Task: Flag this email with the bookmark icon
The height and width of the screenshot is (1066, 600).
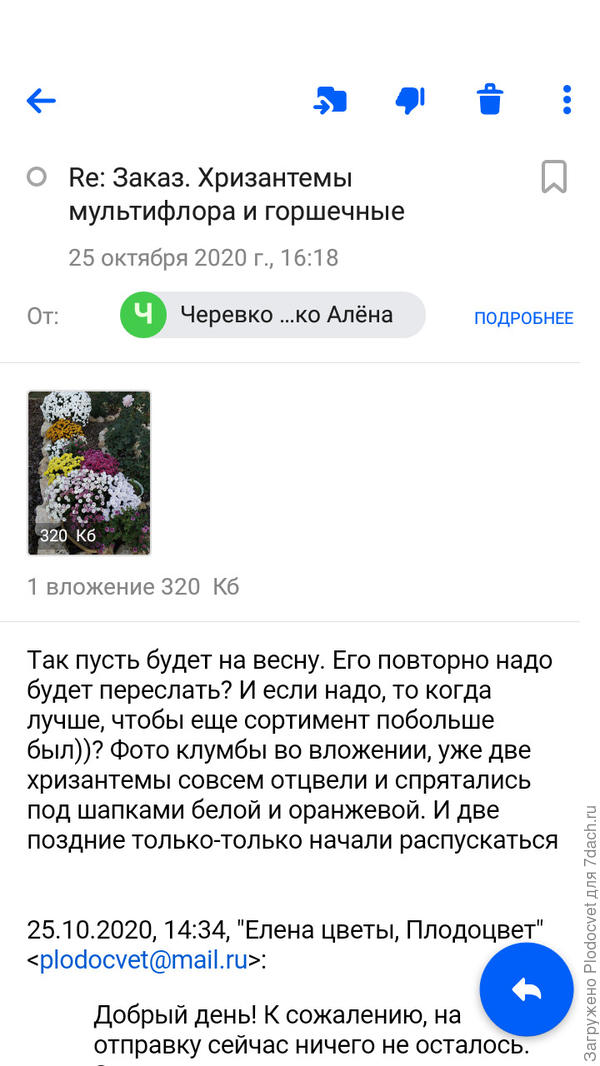Action: (x=553, y=177)
